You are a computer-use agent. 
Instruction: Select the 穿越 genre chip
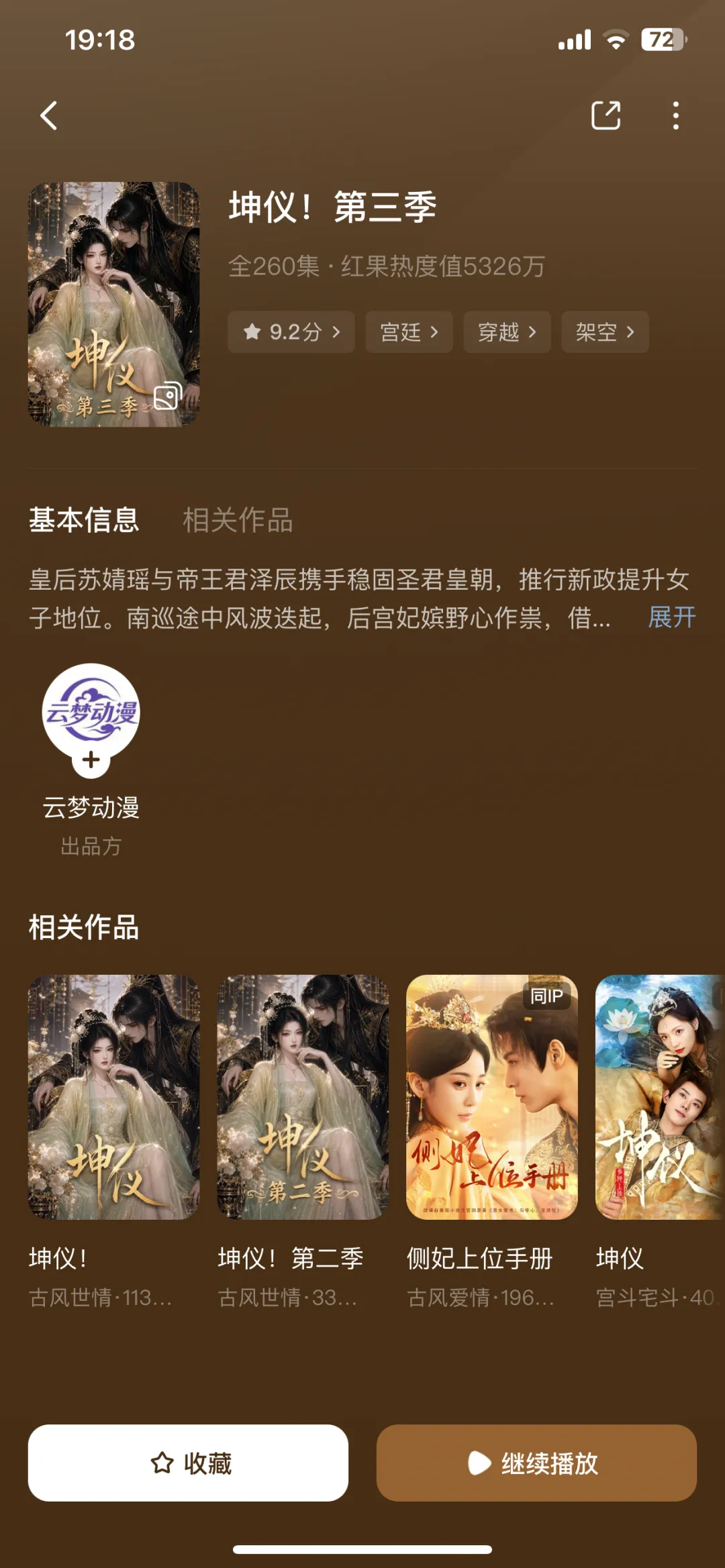(507, 331)
